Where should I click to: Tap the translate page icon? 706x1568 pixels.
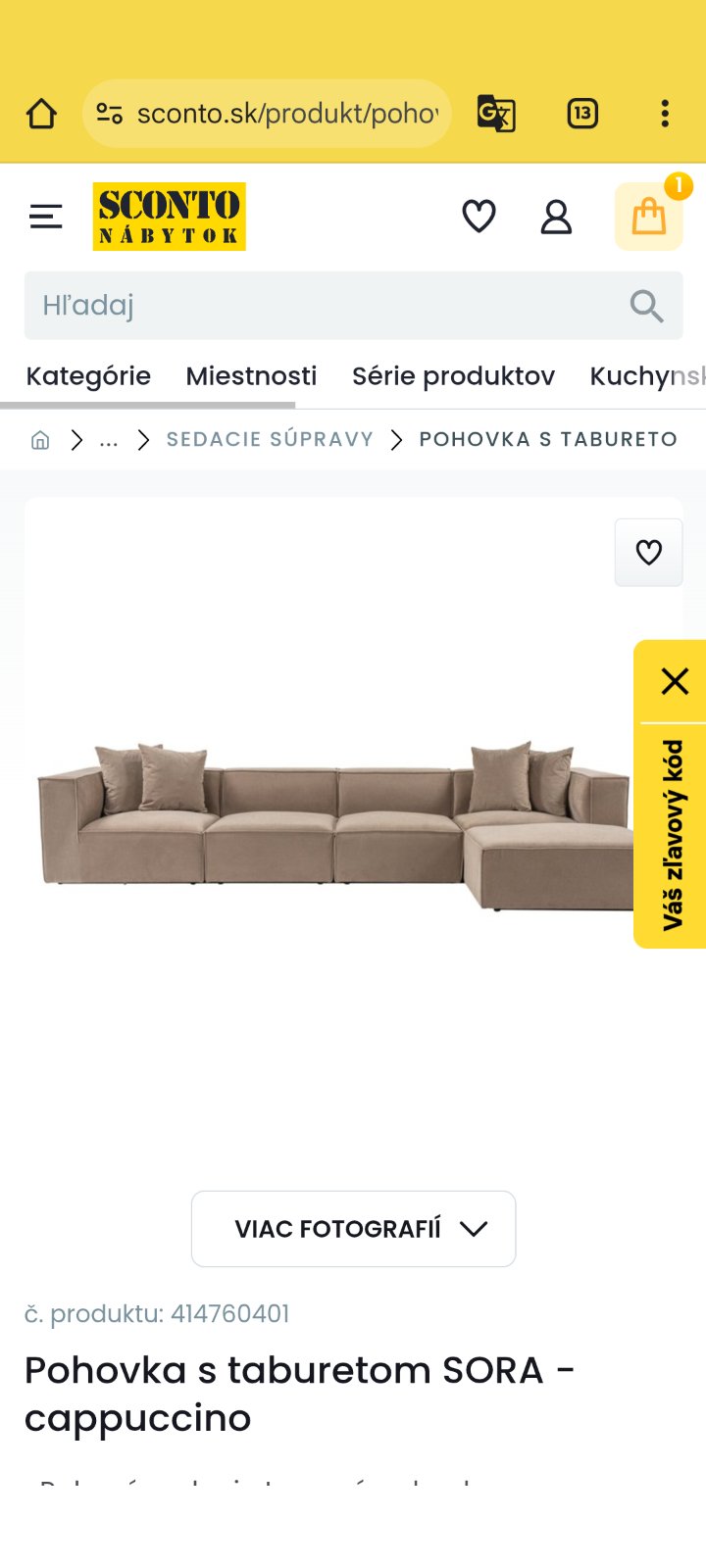click(x=496, y=114)
